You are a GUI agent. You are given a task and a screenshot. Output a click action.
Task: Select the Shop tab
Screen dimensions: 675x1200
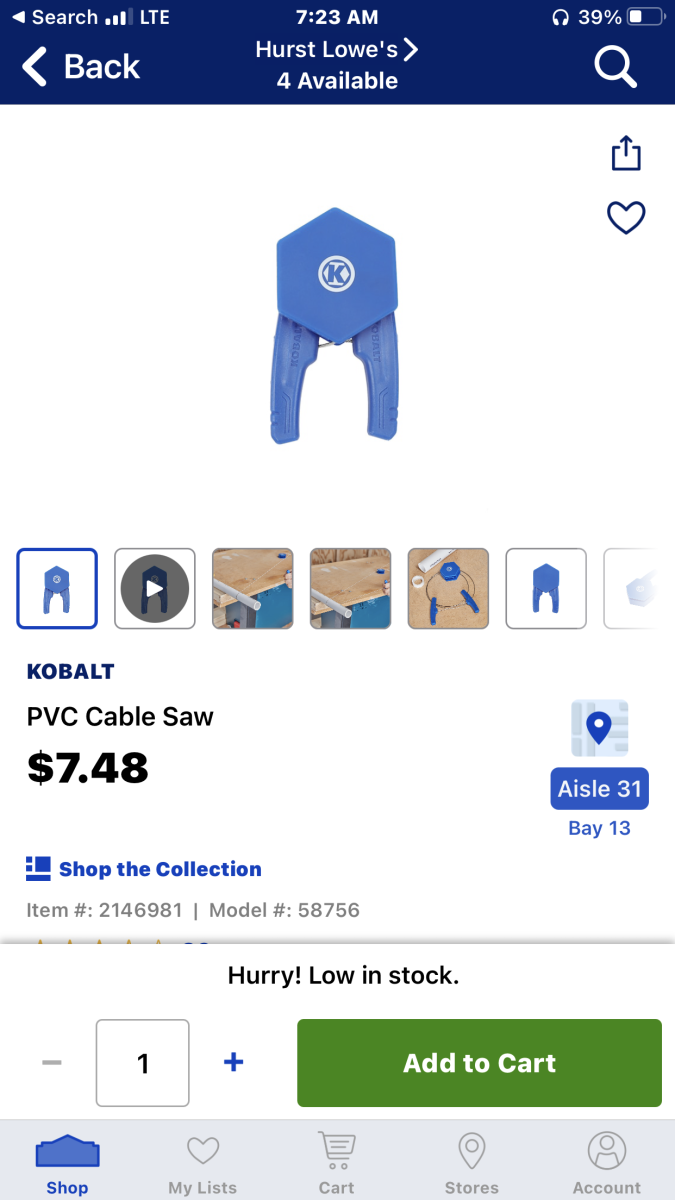[x=68, y=1164]
